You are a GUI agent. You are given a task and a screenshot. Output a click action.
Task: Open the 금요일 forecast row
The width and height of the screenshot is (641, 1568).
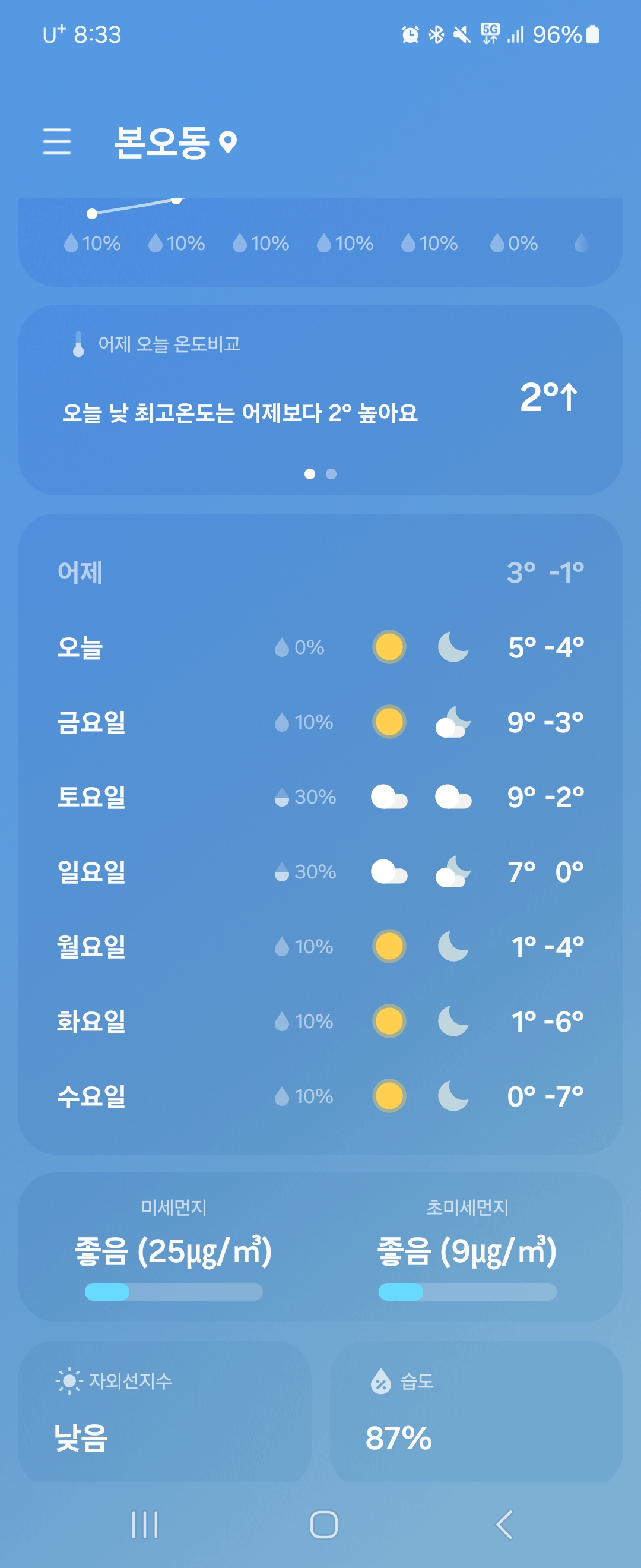pyautogui.click(x=320, y=722)
